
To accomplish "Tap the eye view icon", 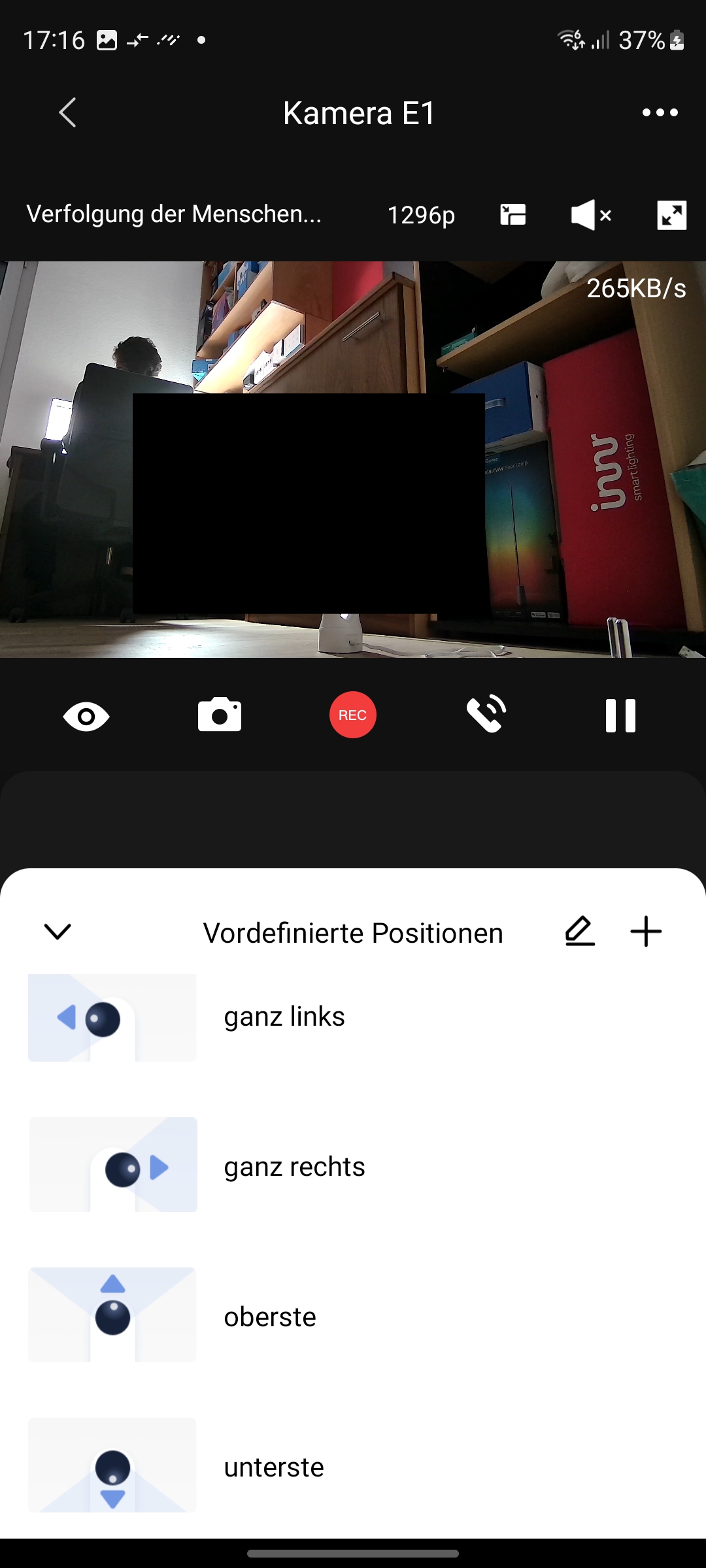I will click(86, 716).
